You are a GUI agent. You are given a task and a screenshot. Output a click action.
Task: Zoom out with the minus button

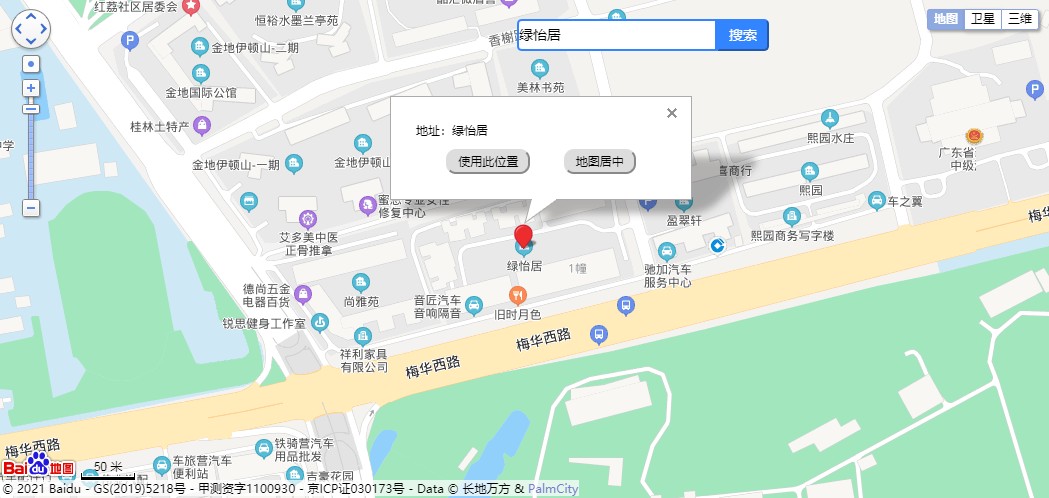click(31, 208)
